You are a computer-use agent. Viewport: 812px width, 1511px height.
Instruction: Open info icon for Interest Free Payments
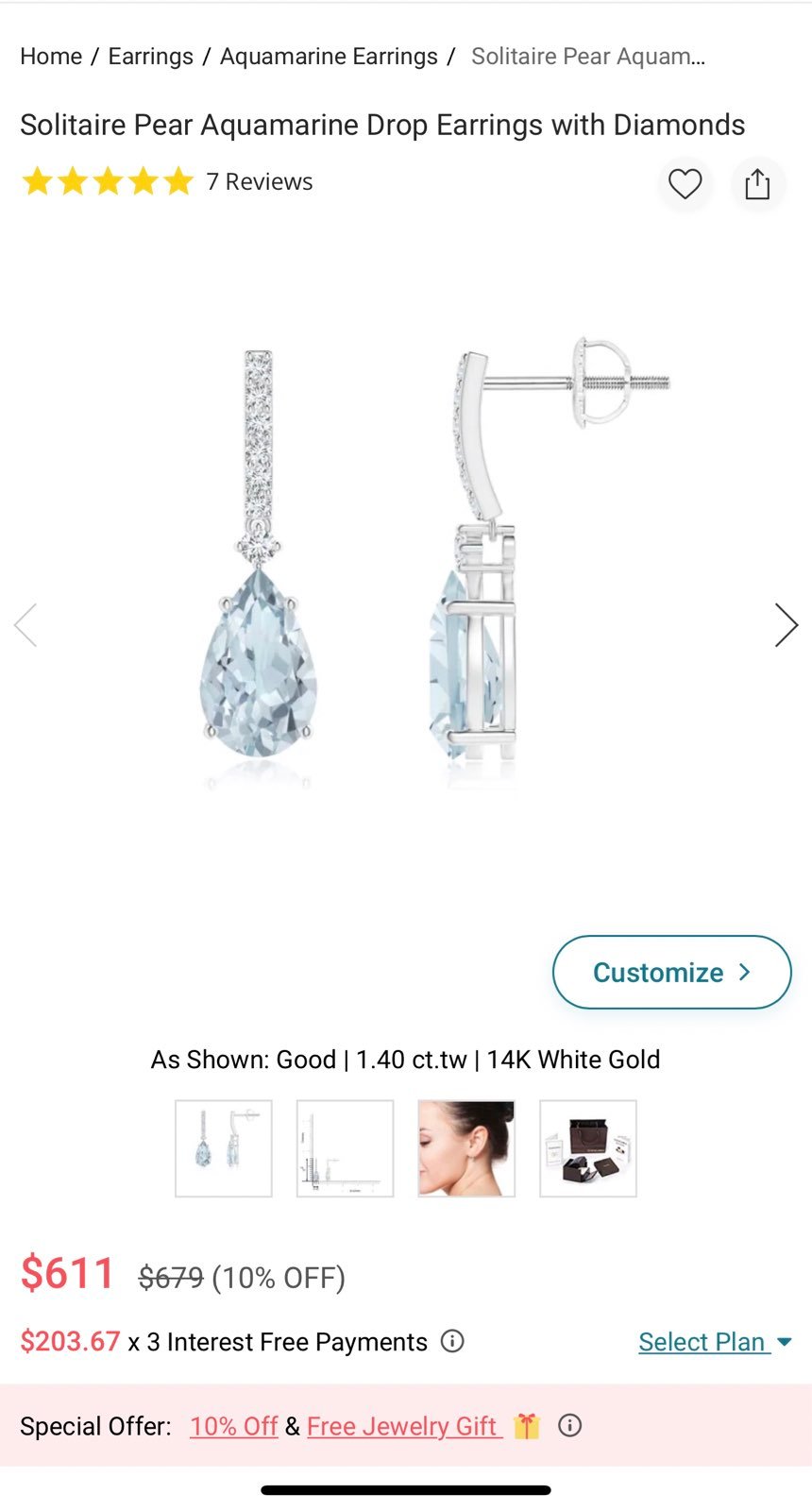tap(453, 1341)
